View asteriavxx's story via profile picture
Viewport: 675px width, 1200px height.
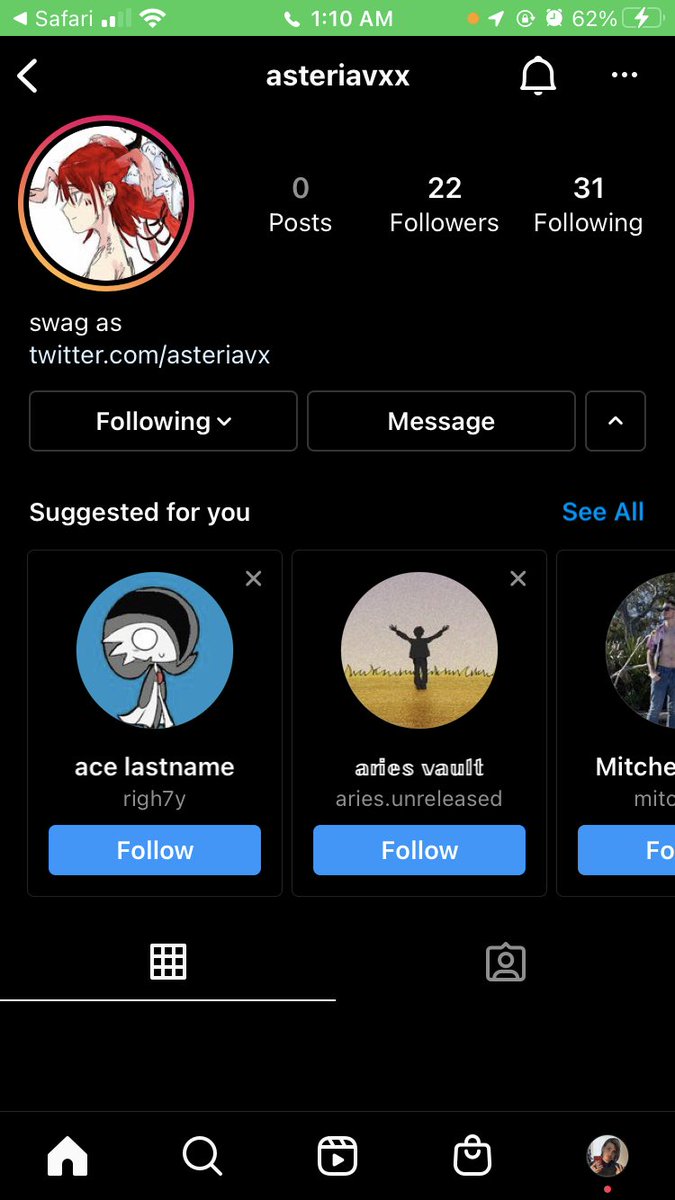pyautogui.click(x=106, y=204)
